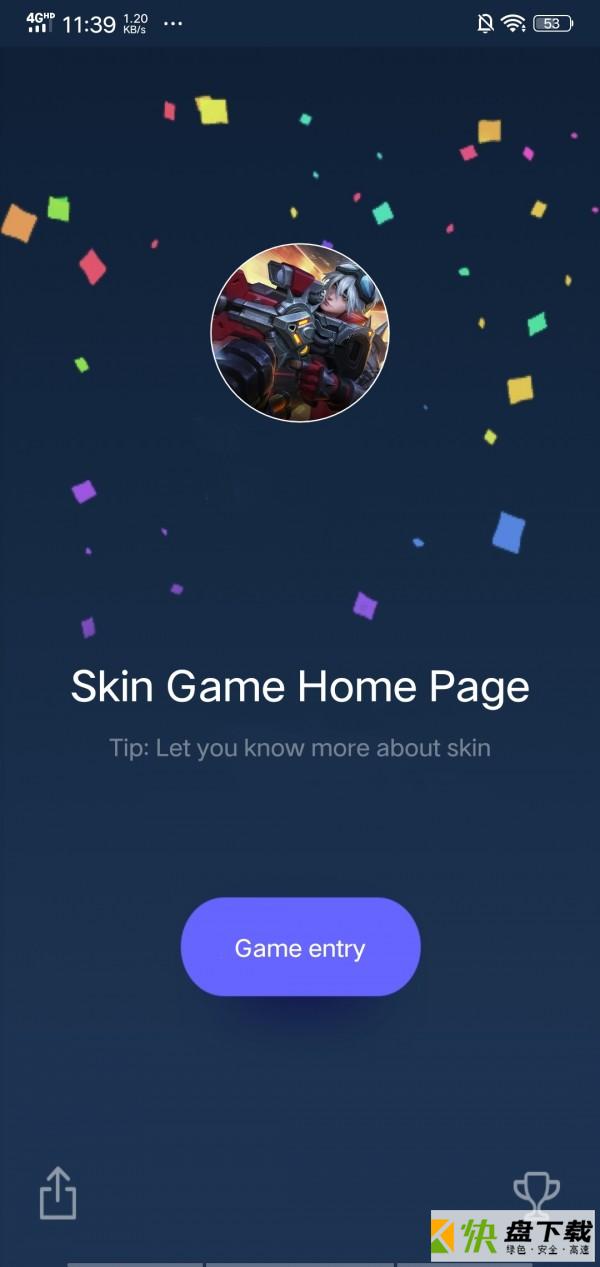Share the skin game page
Image resolution: width=600 pixels, height=1267 pixels.
[58, 1193]
